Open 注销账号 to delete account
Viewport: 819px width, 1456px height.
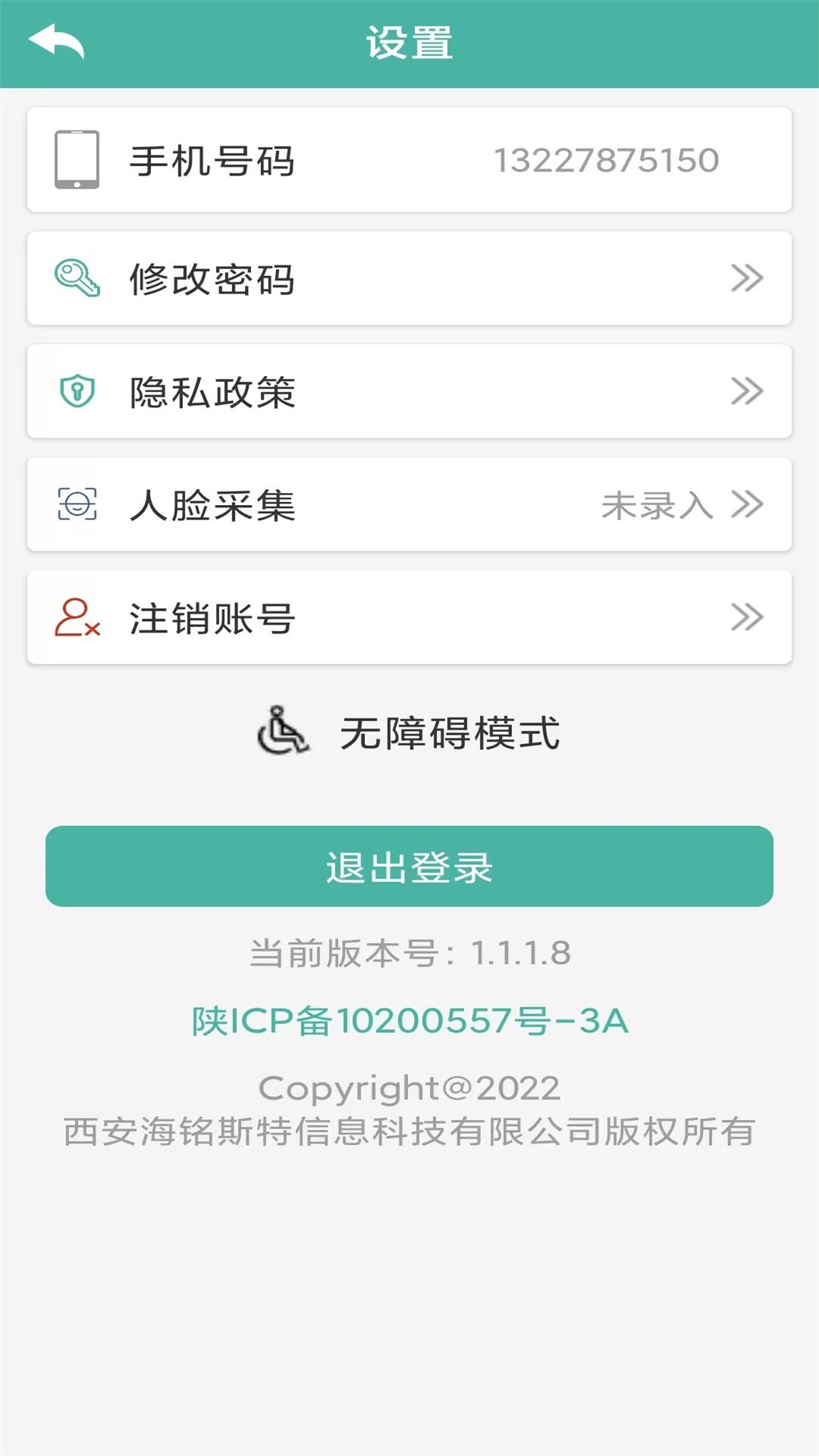pyautogui.click(x=409, y=617)
